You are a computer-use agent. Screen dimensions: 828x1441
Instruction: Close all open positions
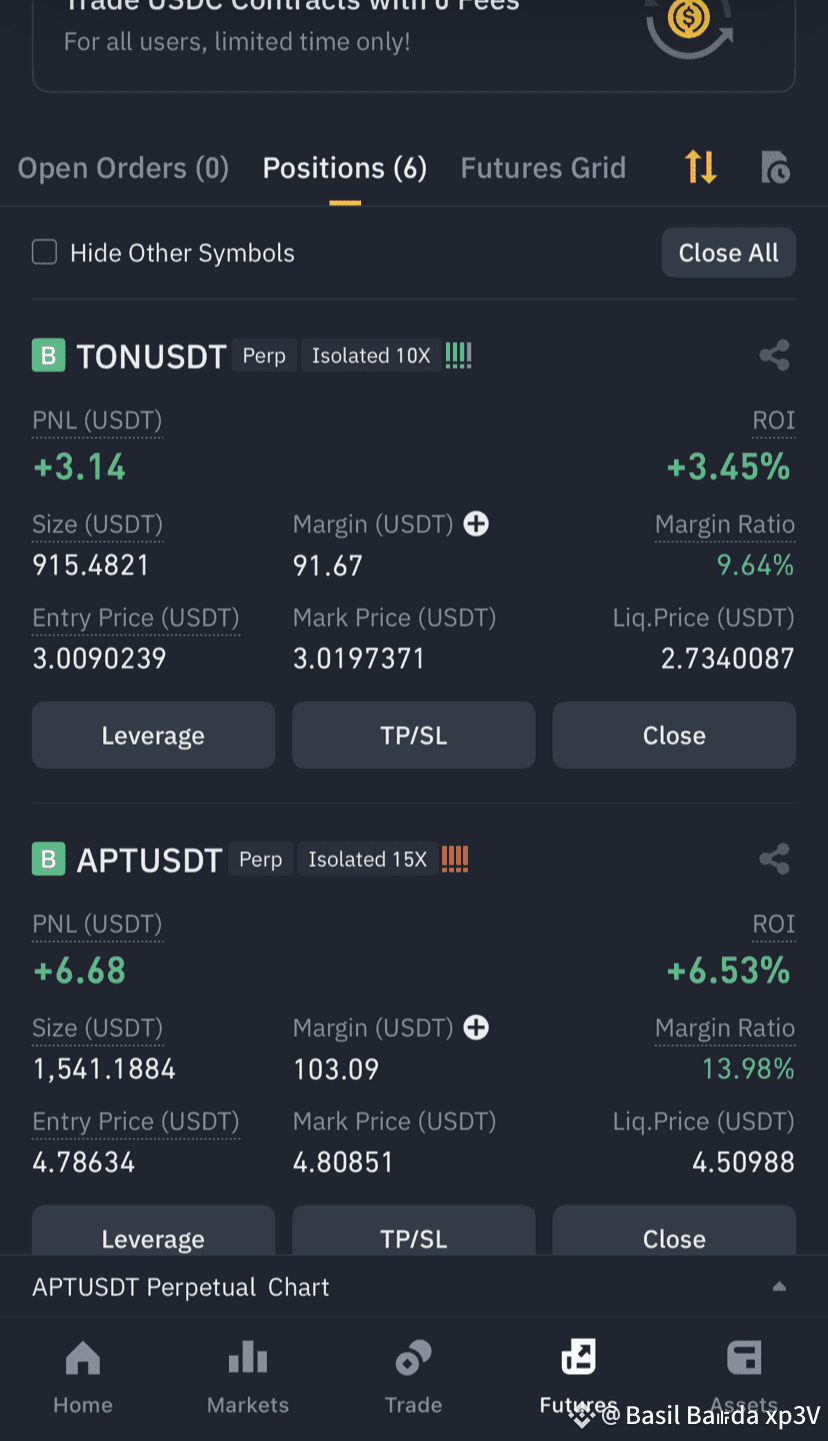coord(728,252)
